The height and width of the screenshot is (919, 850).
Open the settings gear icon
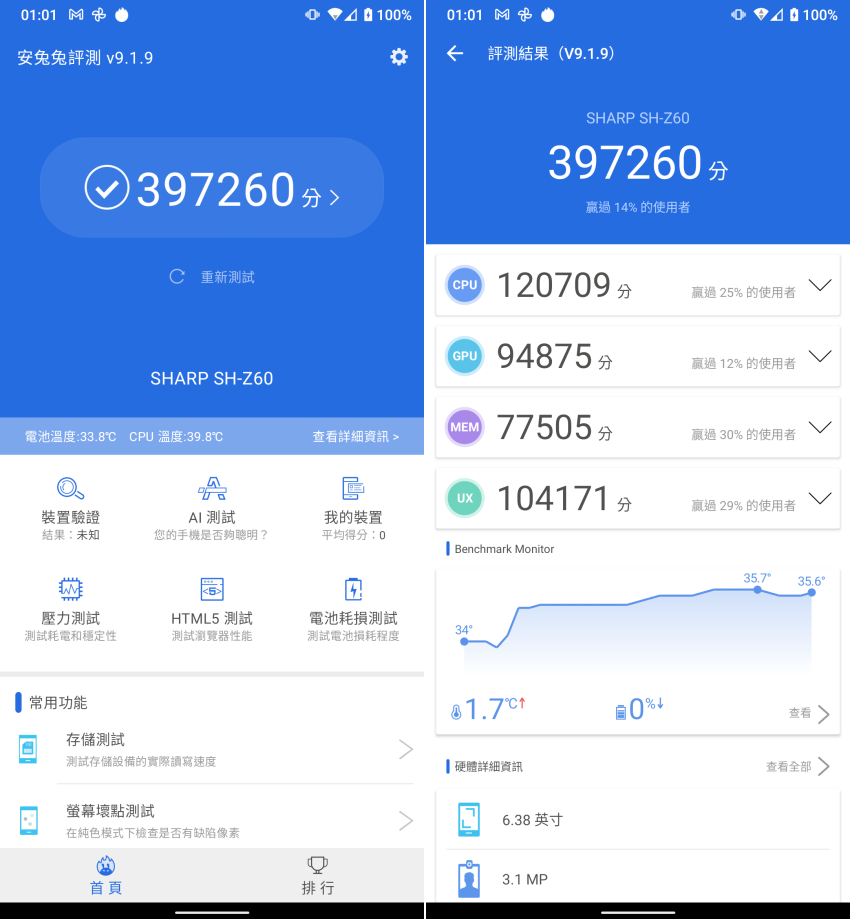click(399, 57)
